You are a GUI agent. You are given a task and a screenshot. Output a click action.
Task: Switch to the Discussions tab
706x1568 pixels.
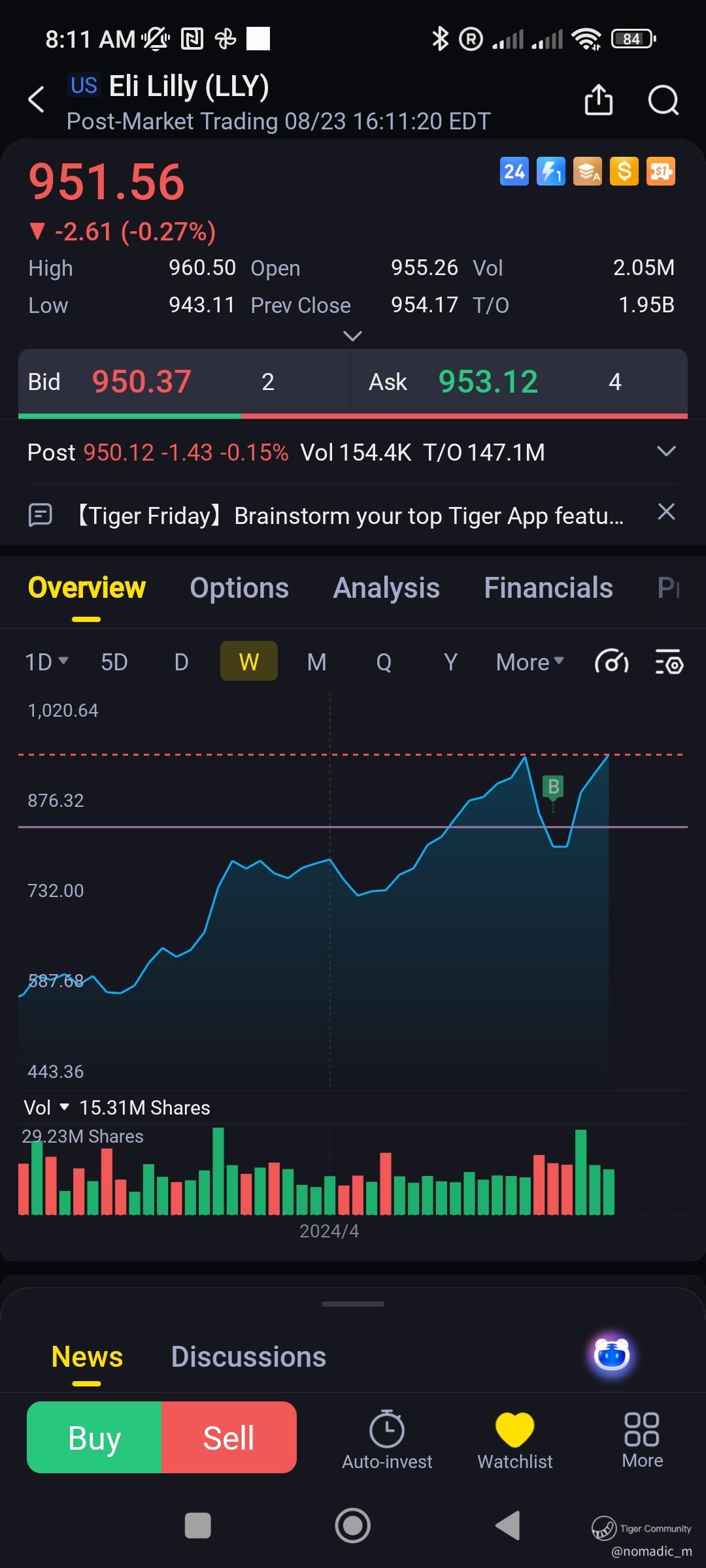pos(248,1356)
